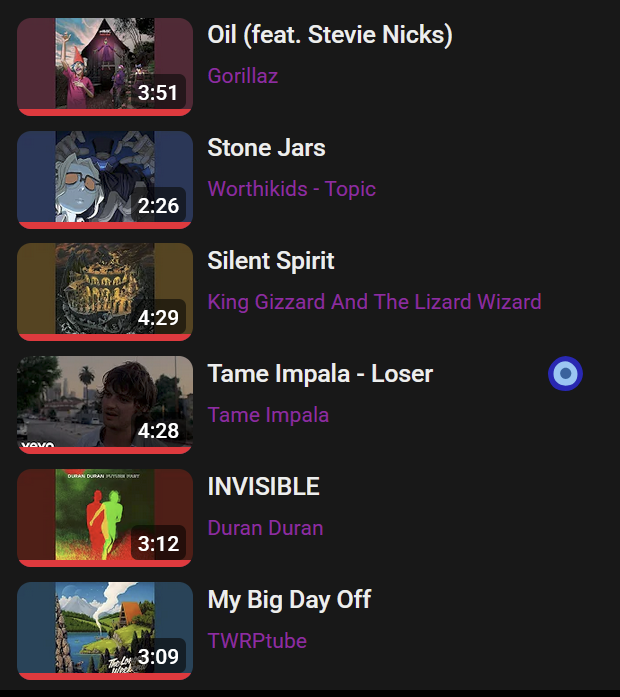
Task: Watch the Silent Spirit video
Action: (x=270, y=262)
